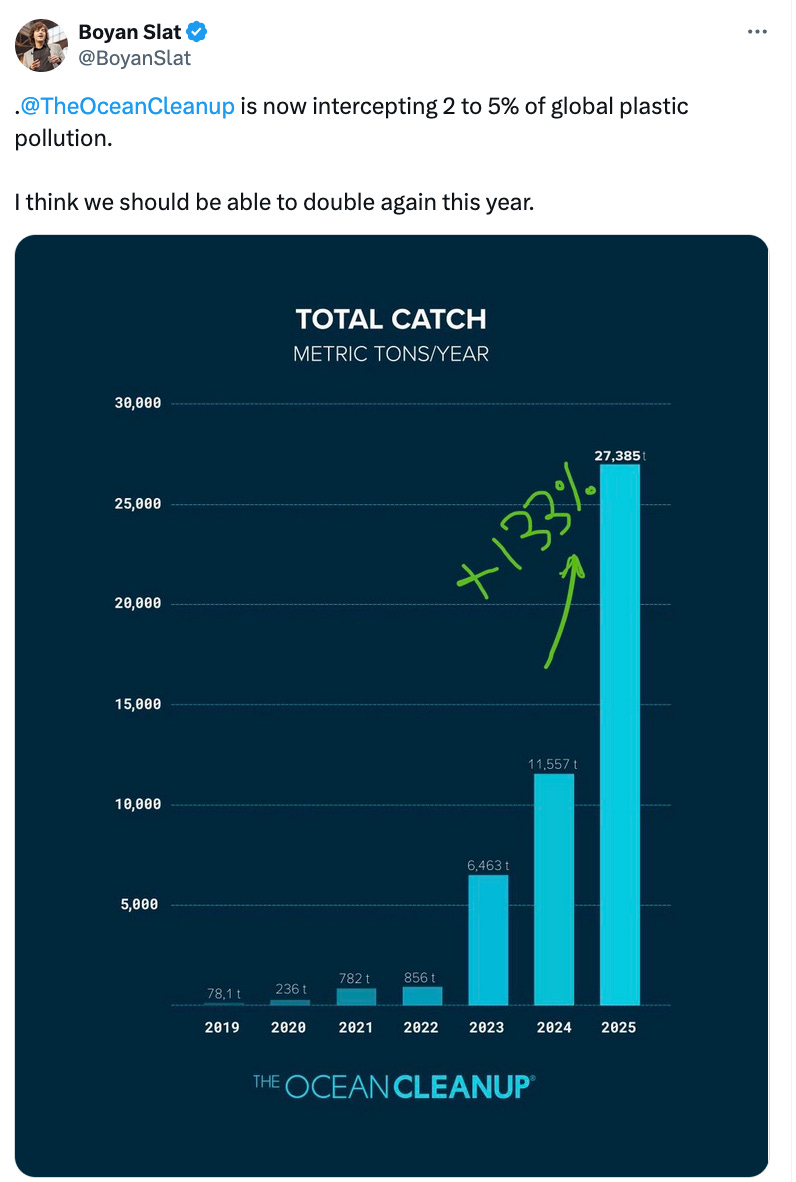Image resolution: width=796 pixels, height=1182 pixels.
Task: Open the Total Catch chart image
Action: (x=391, y=705)
